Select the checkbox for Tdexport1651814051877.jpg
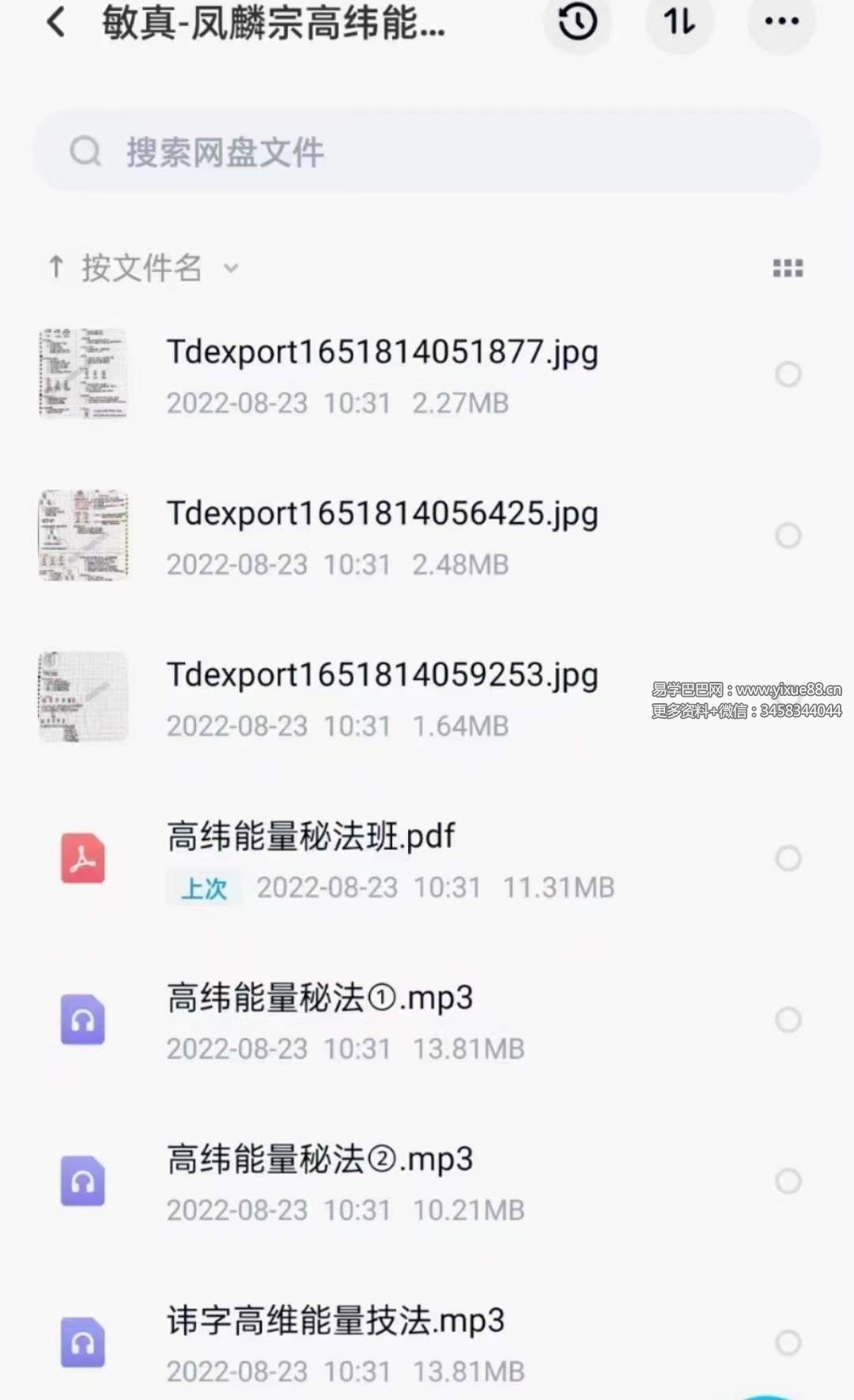This screenshot has width=854, height=1400. (x=788, y=374)
